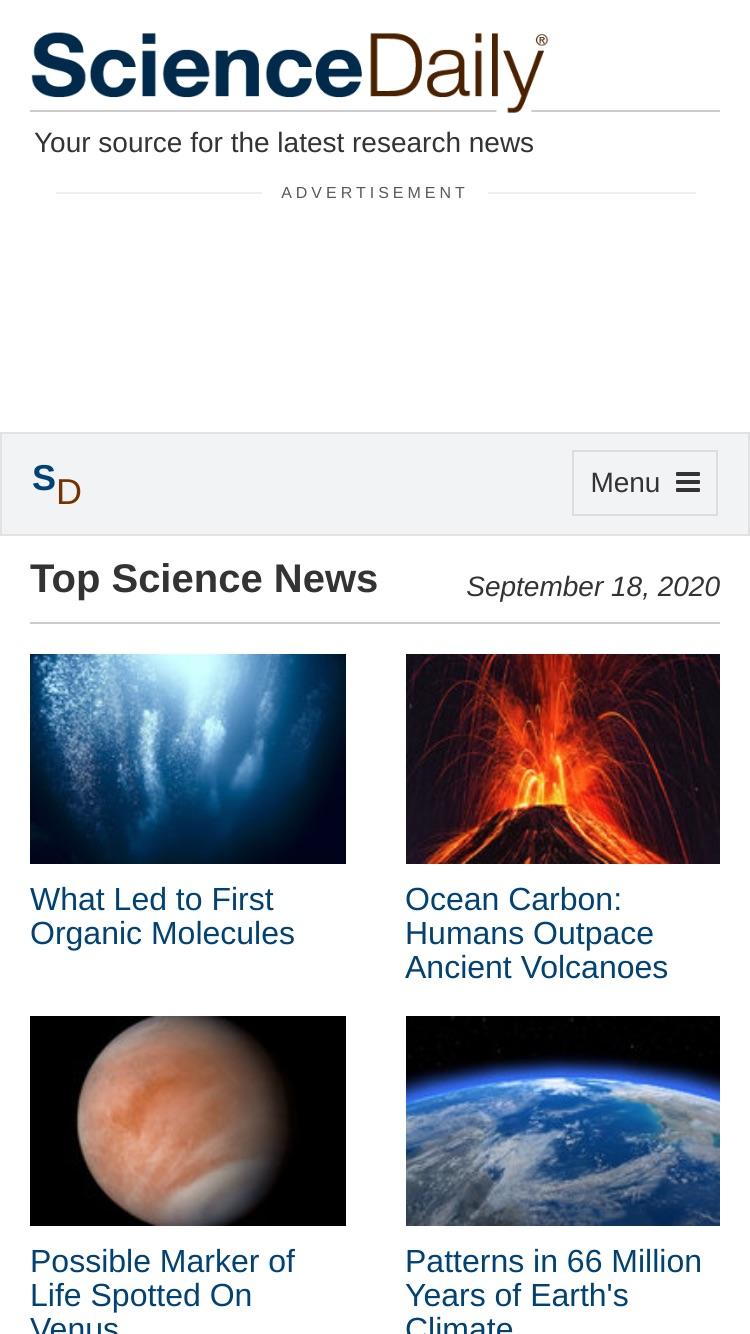
Task: Open Patterns in 66 Million Years article
Action: [x=554, y=1289]
